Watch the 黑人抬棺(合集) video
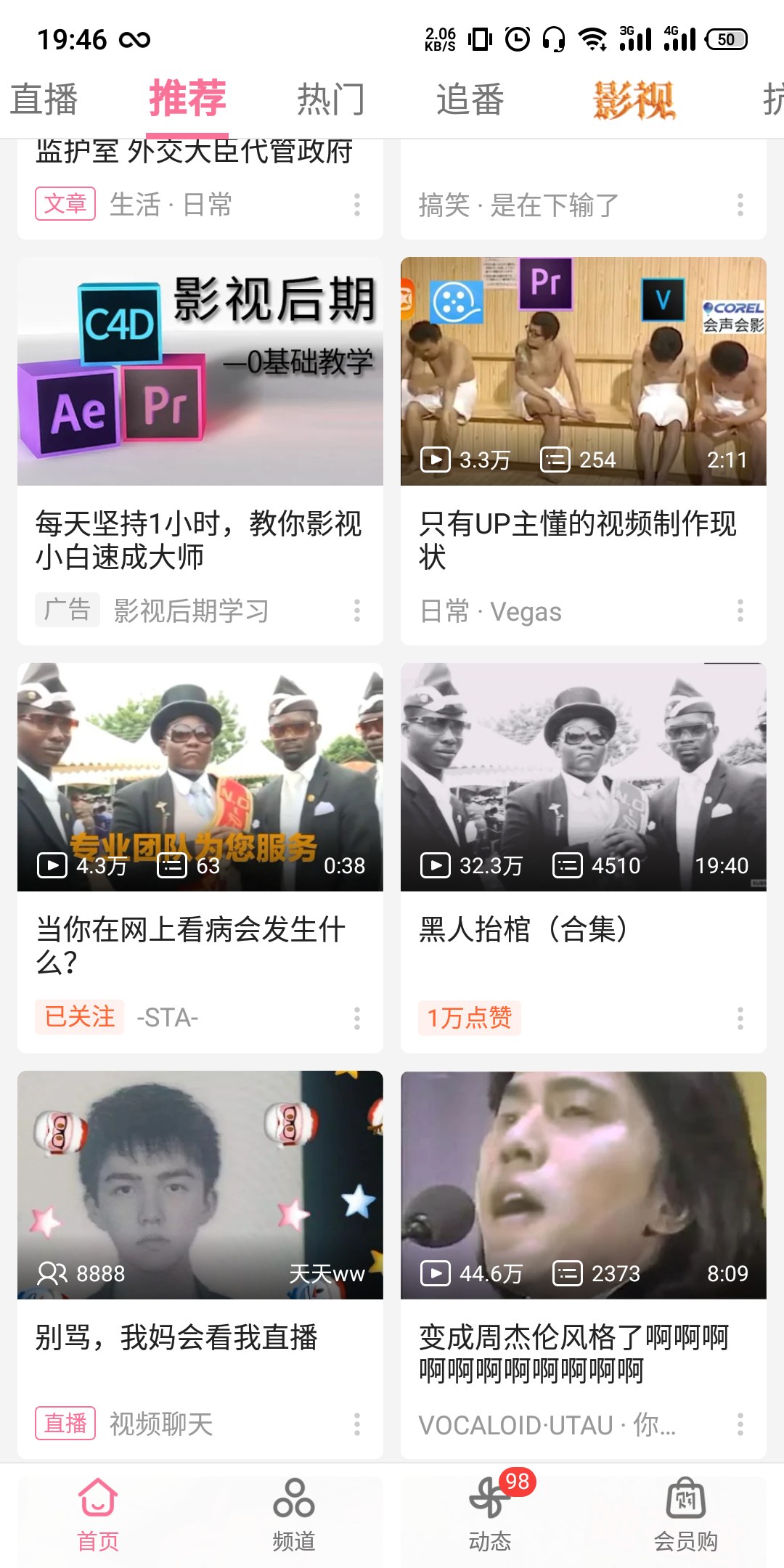This screenshot has height=1568, width=784. pos(583,777)
